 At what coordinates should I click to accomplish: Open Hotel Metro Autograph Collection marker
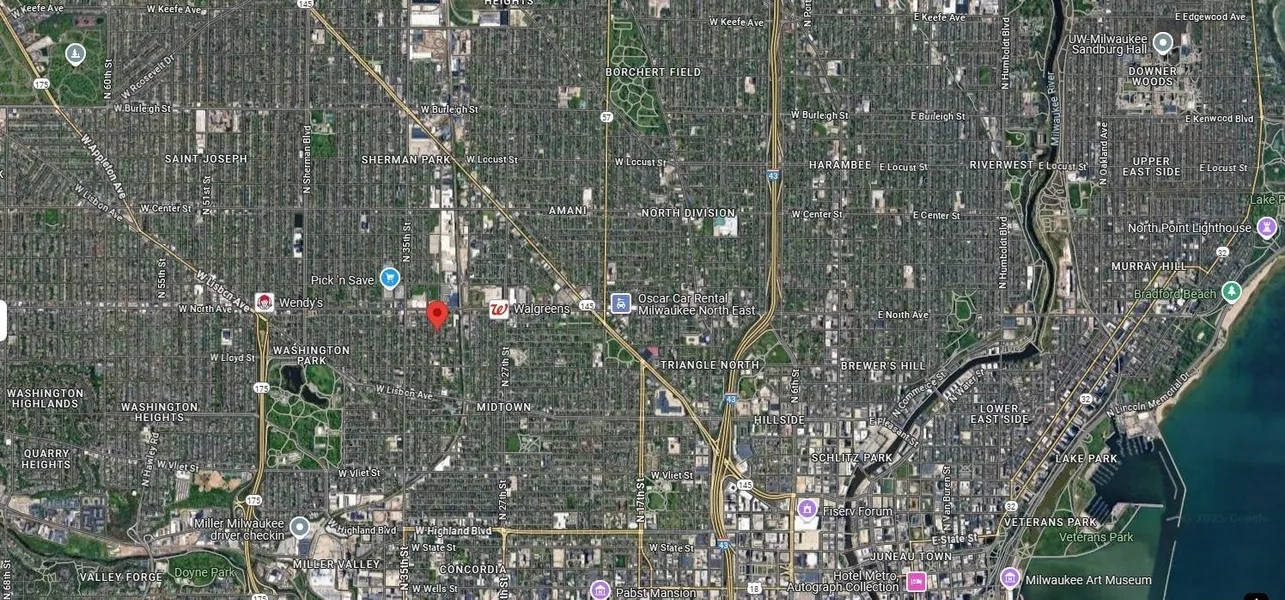[916, 581]
